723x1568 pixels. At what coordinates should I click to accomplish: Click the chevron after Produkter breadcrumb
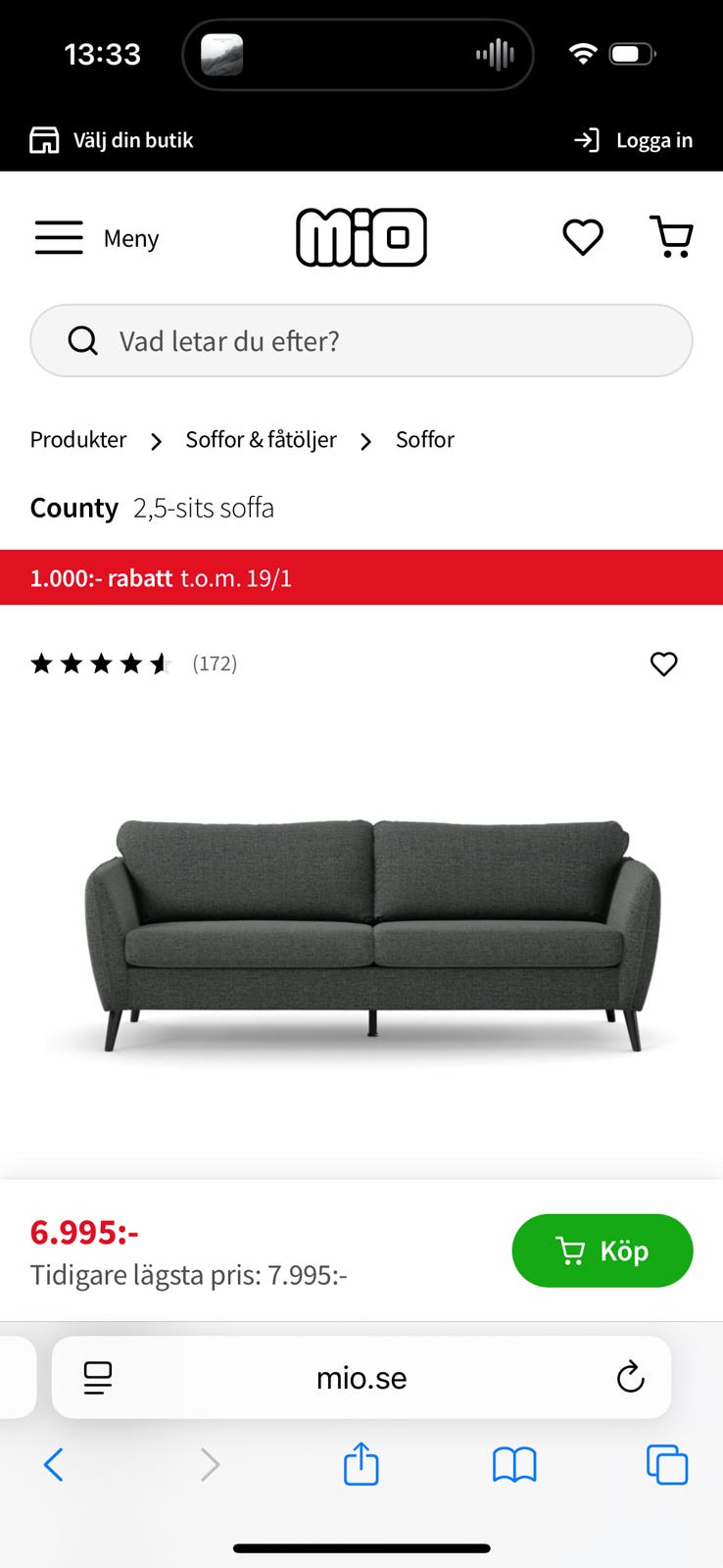tap(156, 441)
